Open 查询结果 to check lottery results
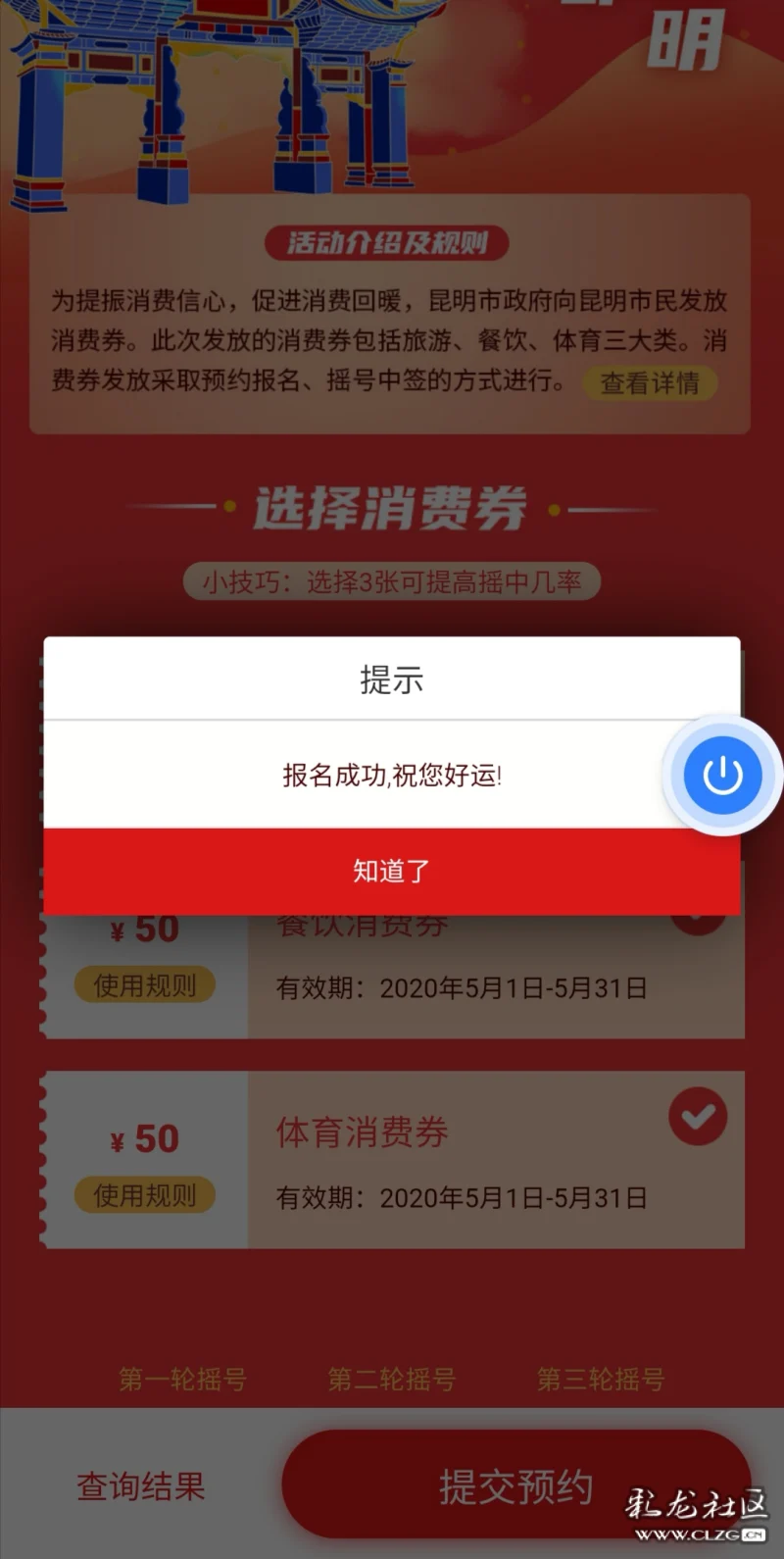This screenshot has width=784, height=1559. [x=141, y=1486]
